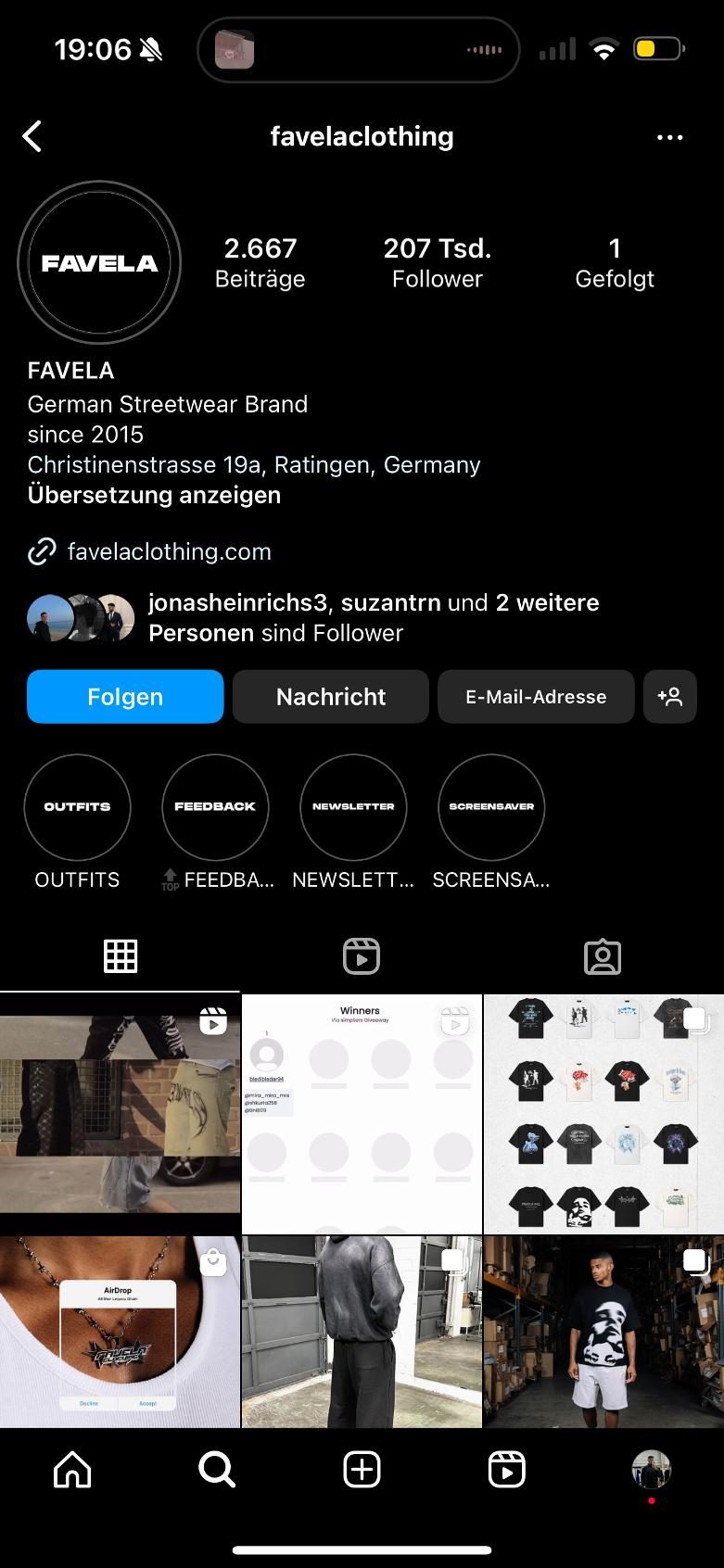Tap Folgen to follow favelaclothing
724x1568 pixels.
125,697
